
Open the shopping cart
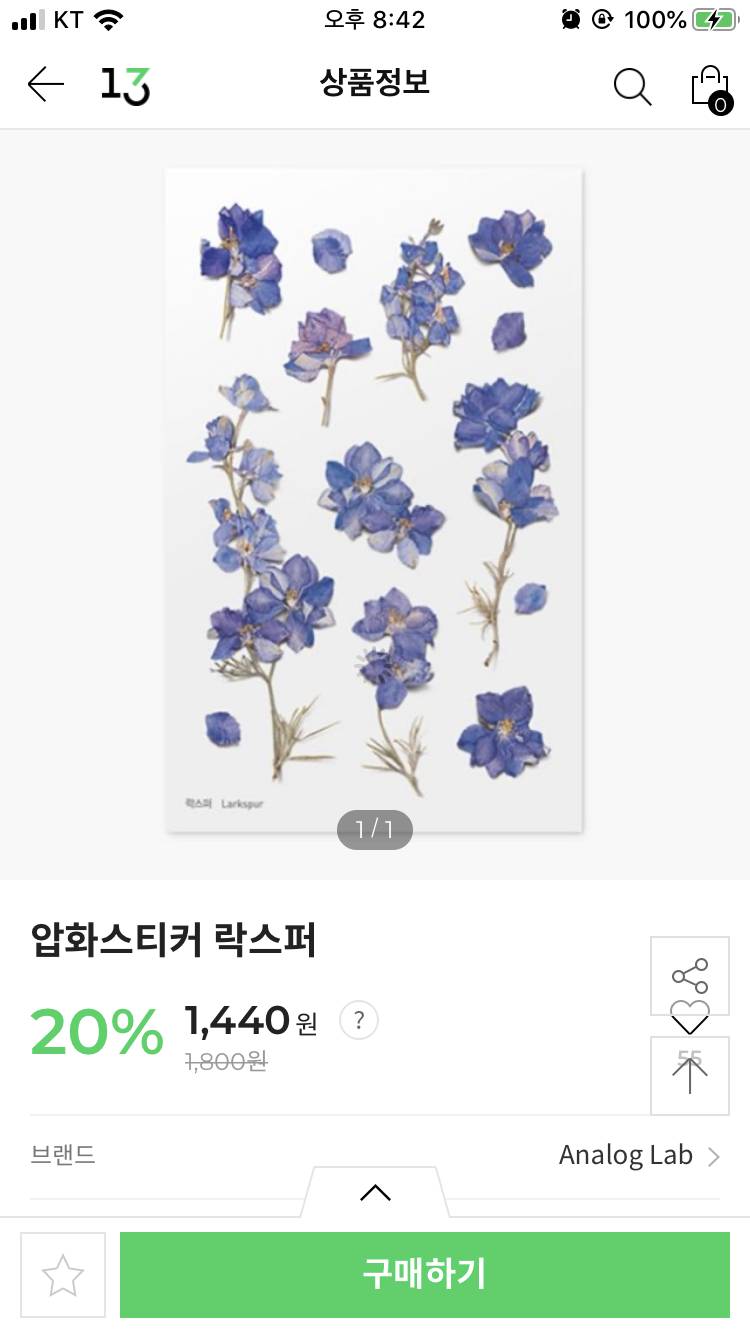(711, 86)
